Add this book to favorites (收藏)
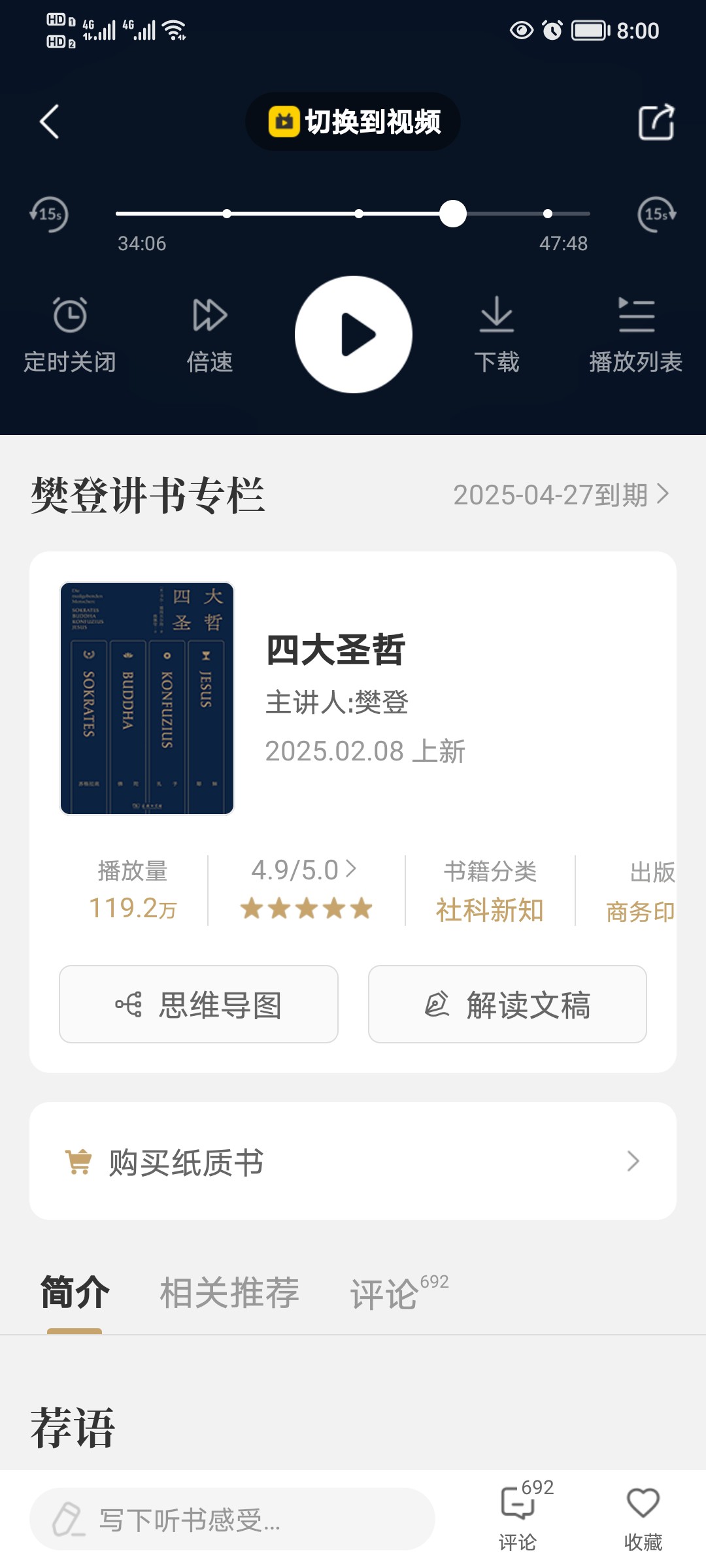706x1568 pixels. [643, 1520]
